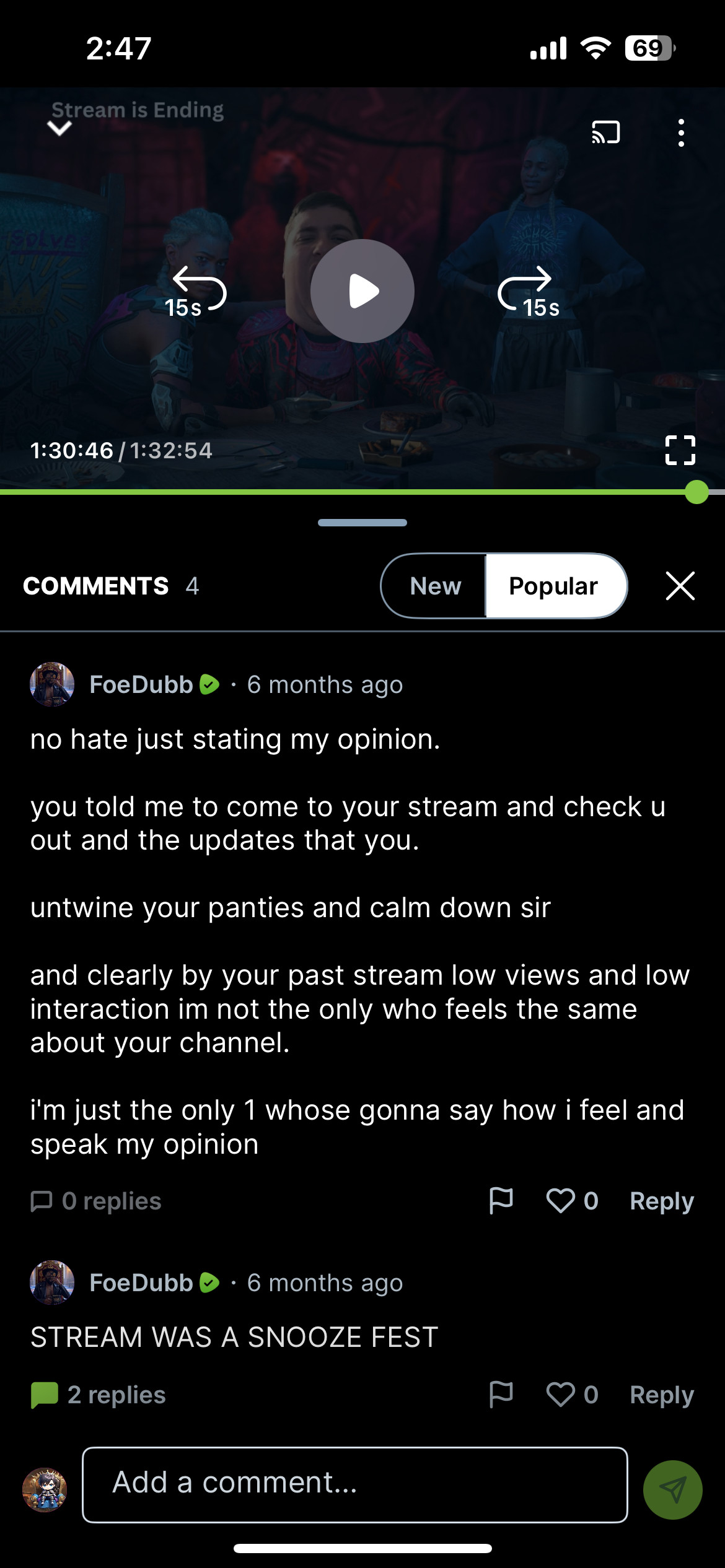This screenshot has height=1568, width=725.
Task: Expand 2 replies under SNOOZE FEST comment
Action: (99, 1395)
